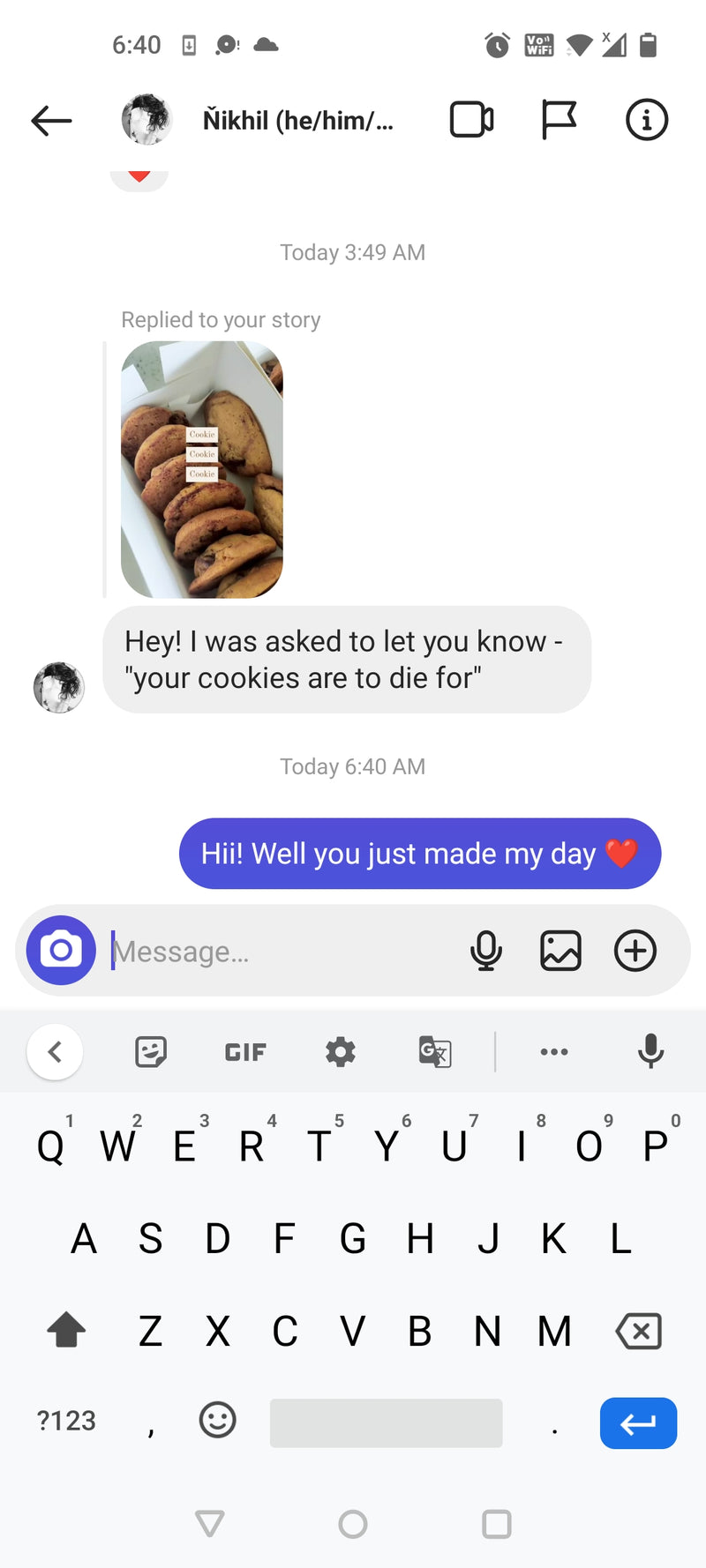Tap the backspace key

tap(639, 1331)
